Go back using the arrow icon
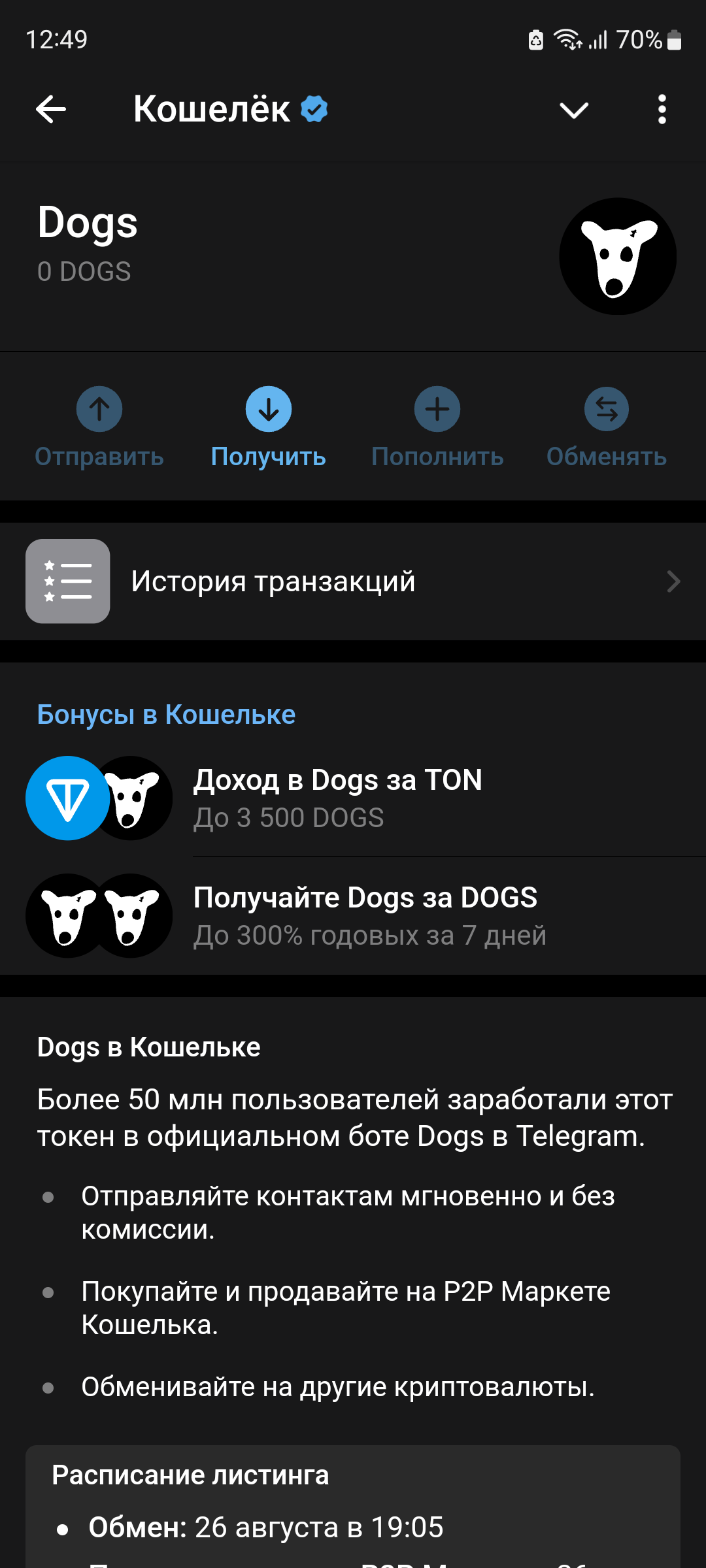This screenshot has width=706, height=1568. (x=51, y=109)
